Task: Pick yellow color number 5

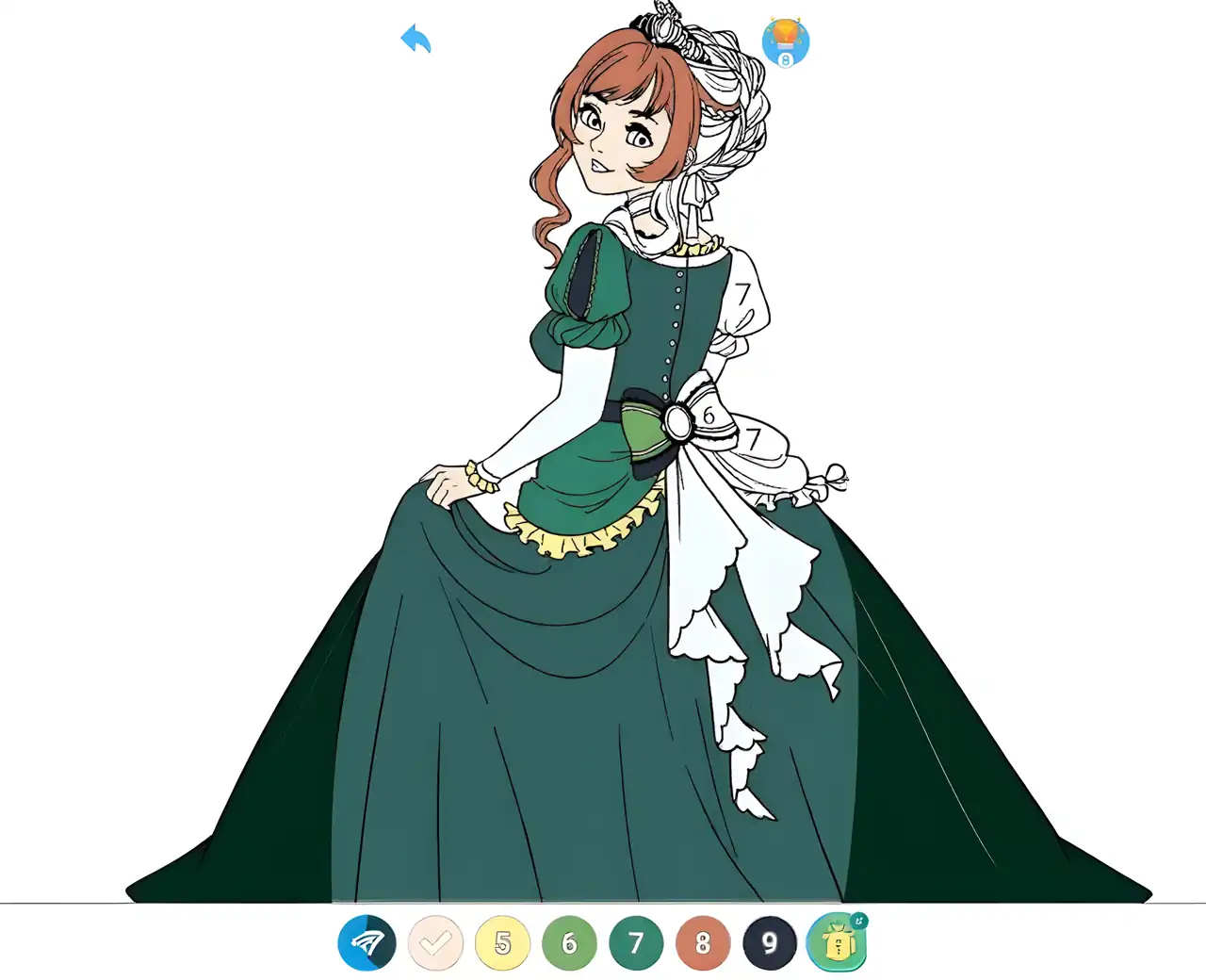Action: 502,942
